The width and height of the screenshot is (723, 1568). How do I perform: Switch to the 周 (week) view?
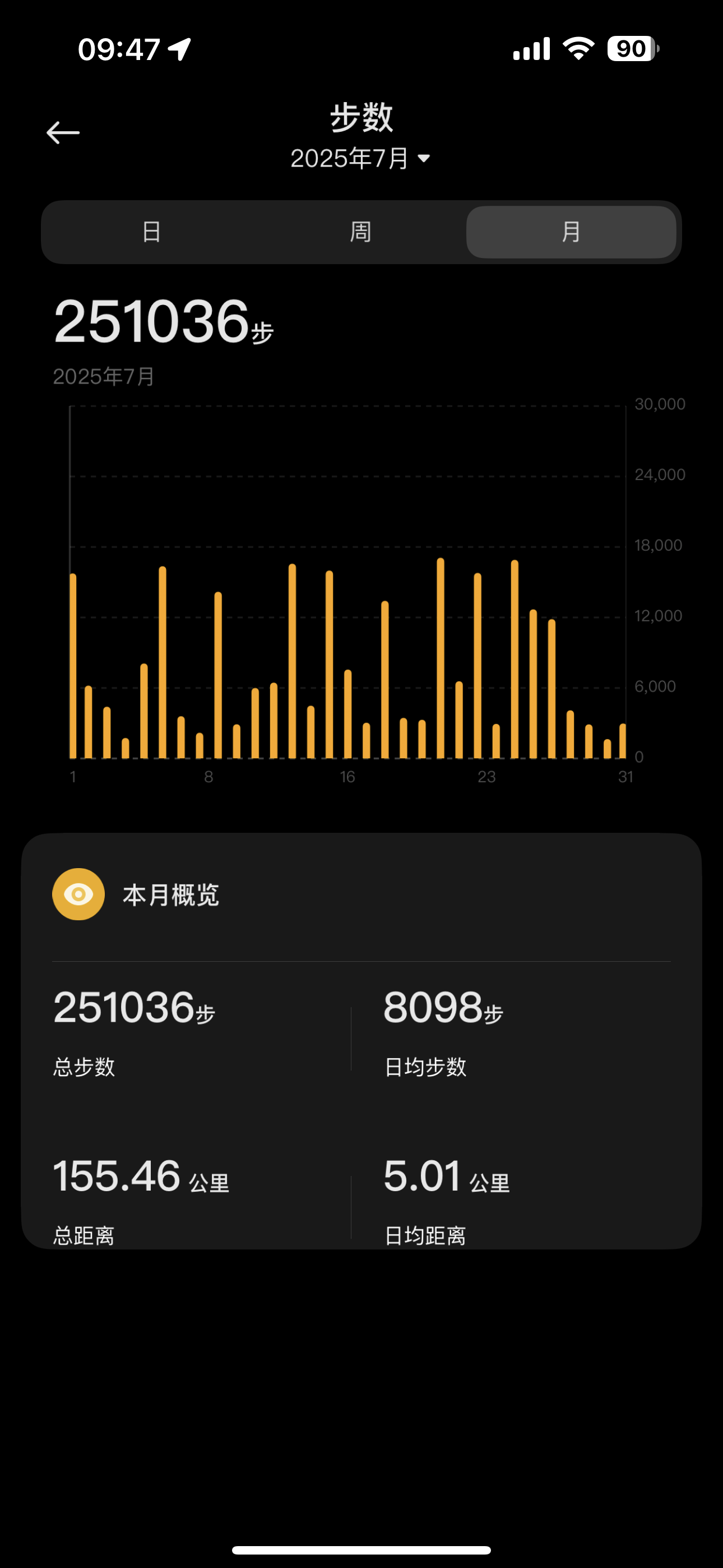pyautogui.click(x=361, y=232)
